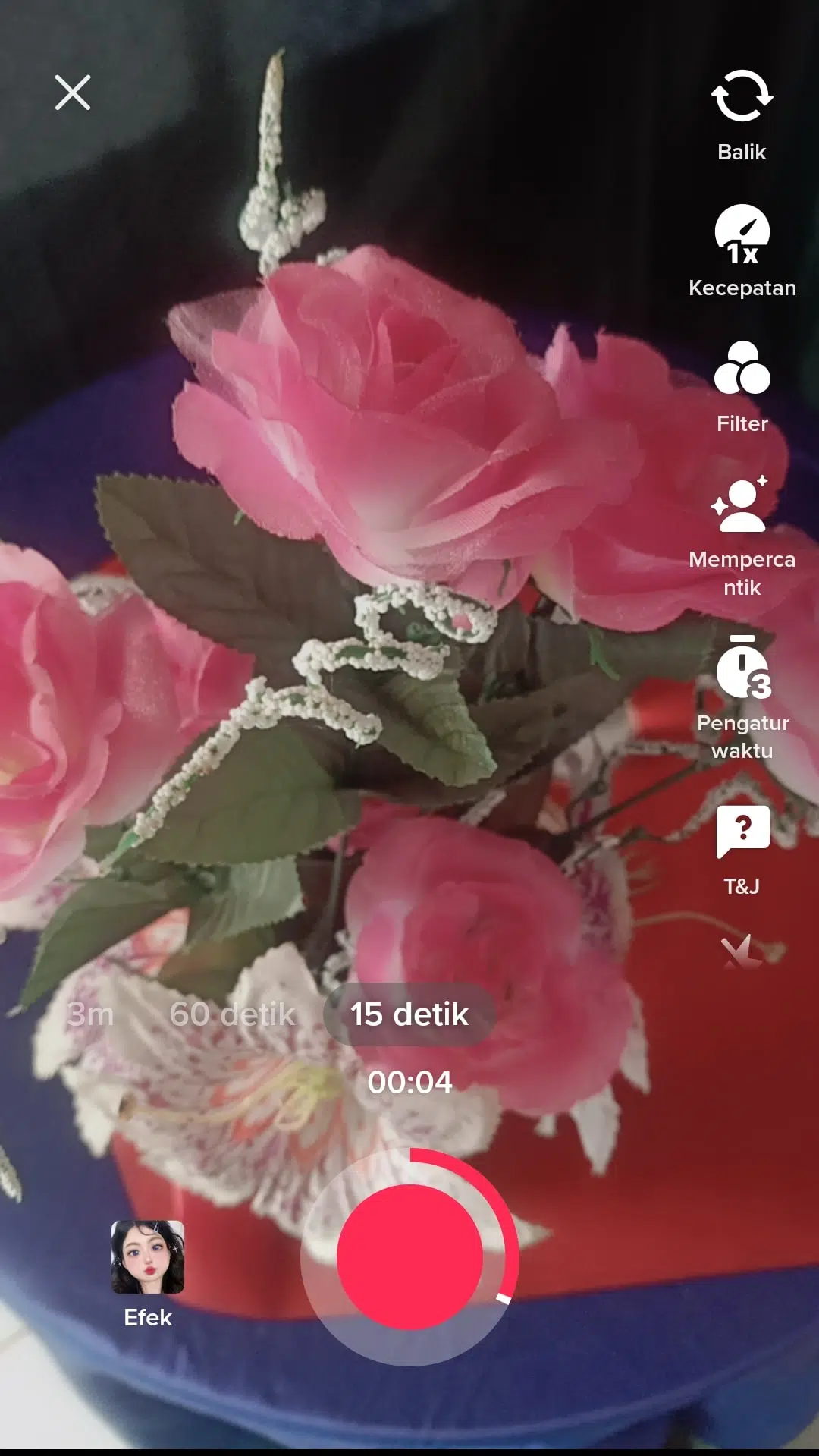Choose the 15 detik duration
The width and height of the screenshot is (819, 1456).
tap(409, 1014)
